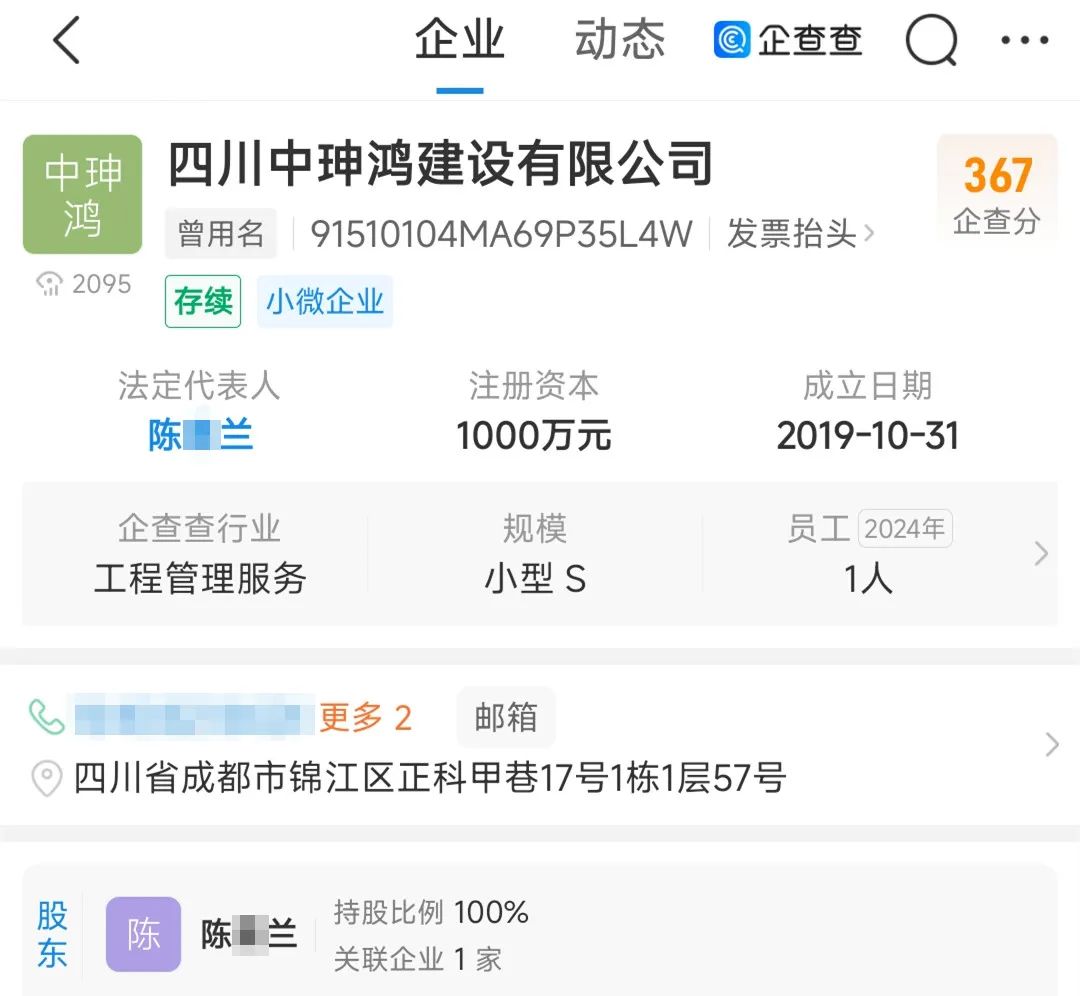Expand the employee 2024年 info chevron
Screen dimensions: 1080x996
click(1041, 554)
